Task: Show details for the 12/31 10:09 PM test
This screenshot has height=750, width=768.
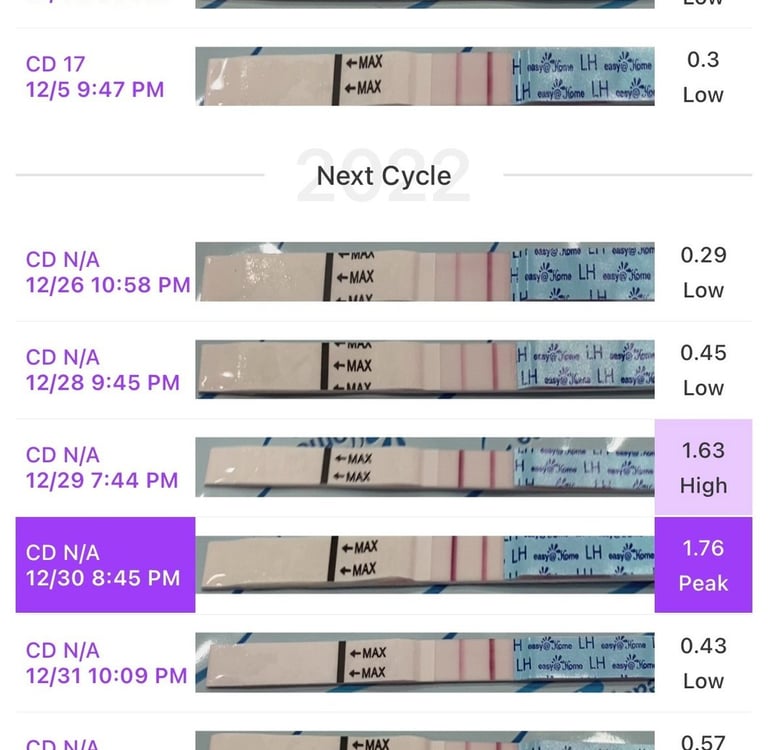Action: coord(106,663)
